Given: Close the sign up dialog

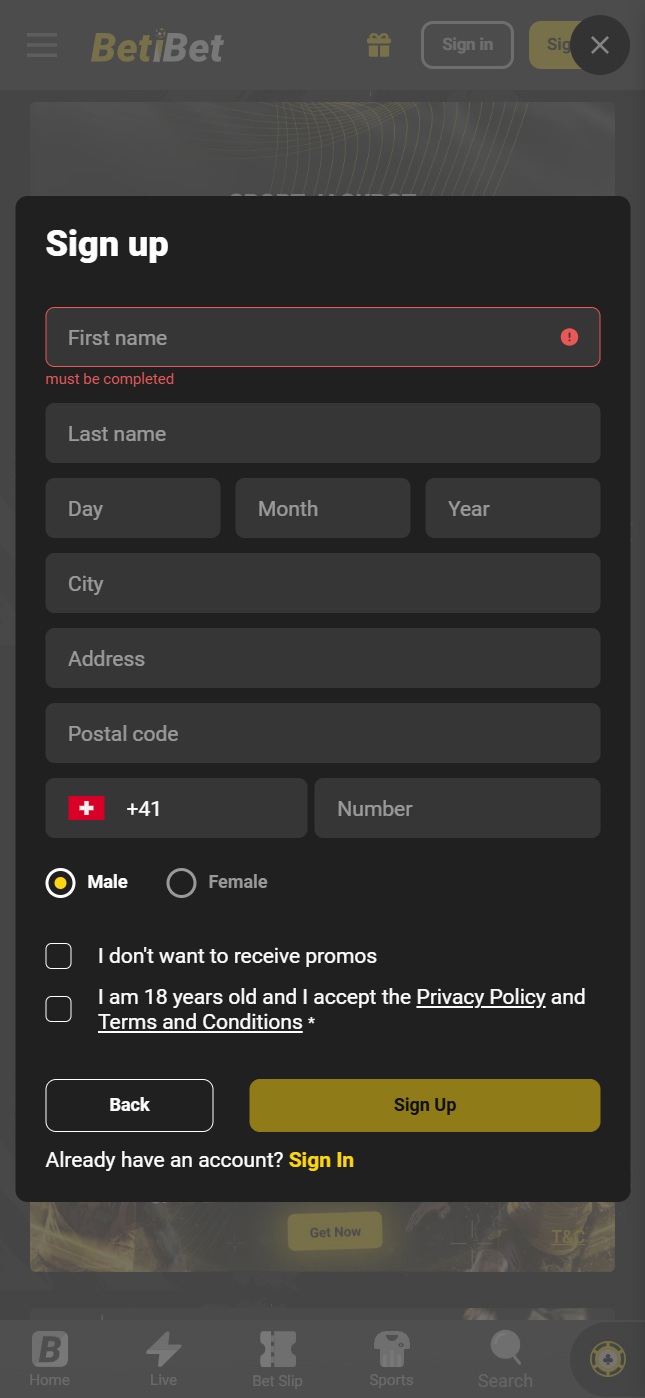Looking at the screenshot, I should pos(599,45).
